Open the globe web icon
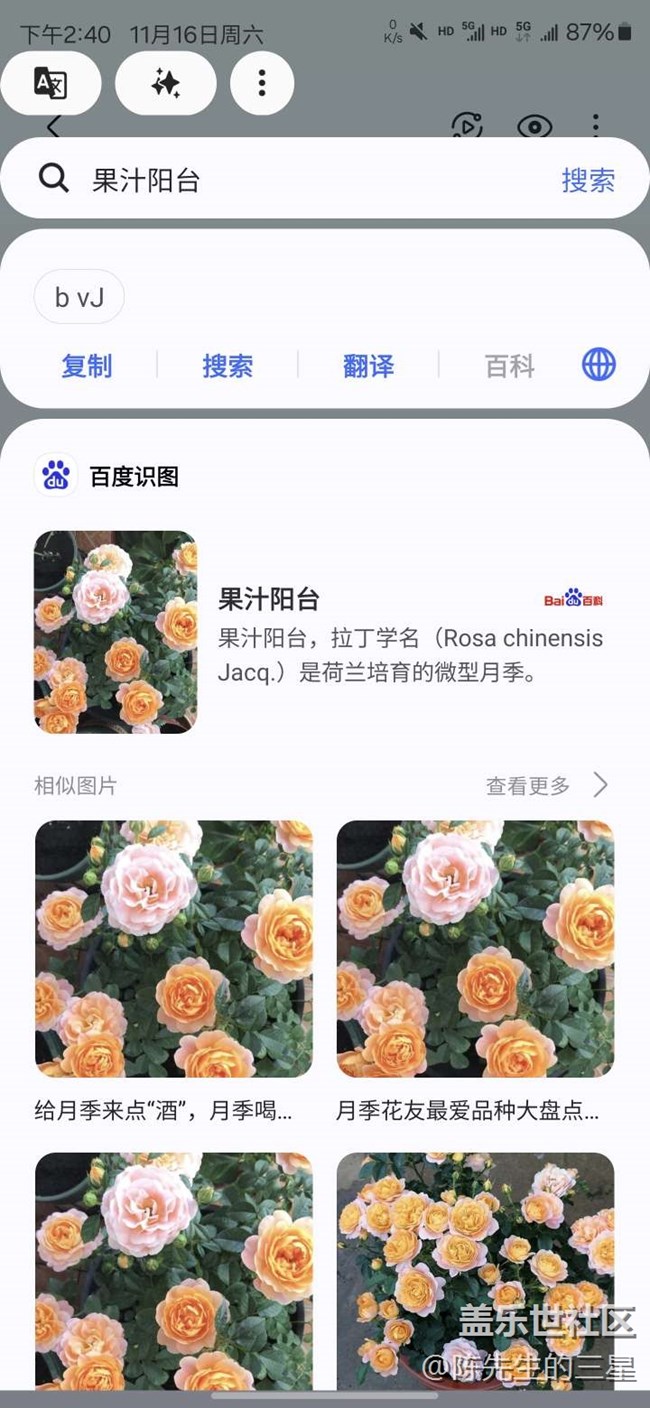Image resolution: width=650 pixels, height=1408 pixels. click(x=599, y=365)
